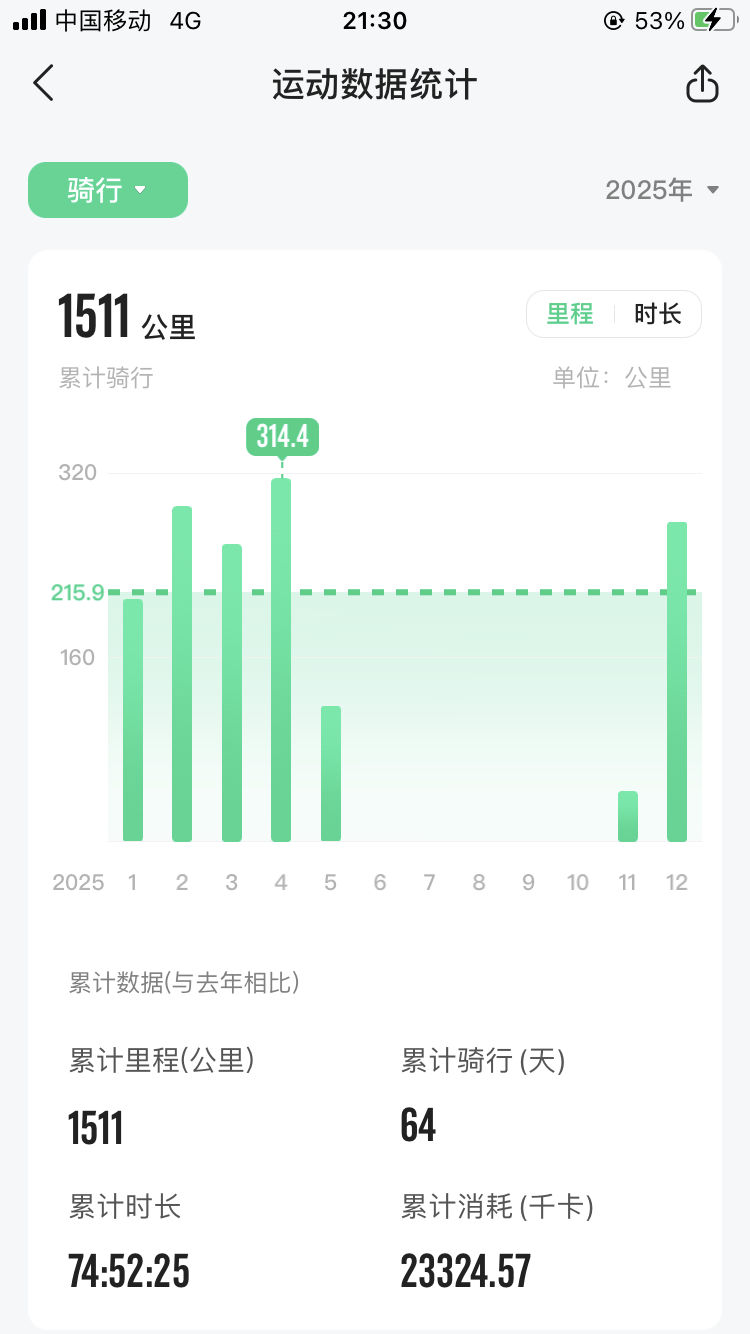
Task: Expand the 2025年 year selector
Action: (x=662, y=189)
